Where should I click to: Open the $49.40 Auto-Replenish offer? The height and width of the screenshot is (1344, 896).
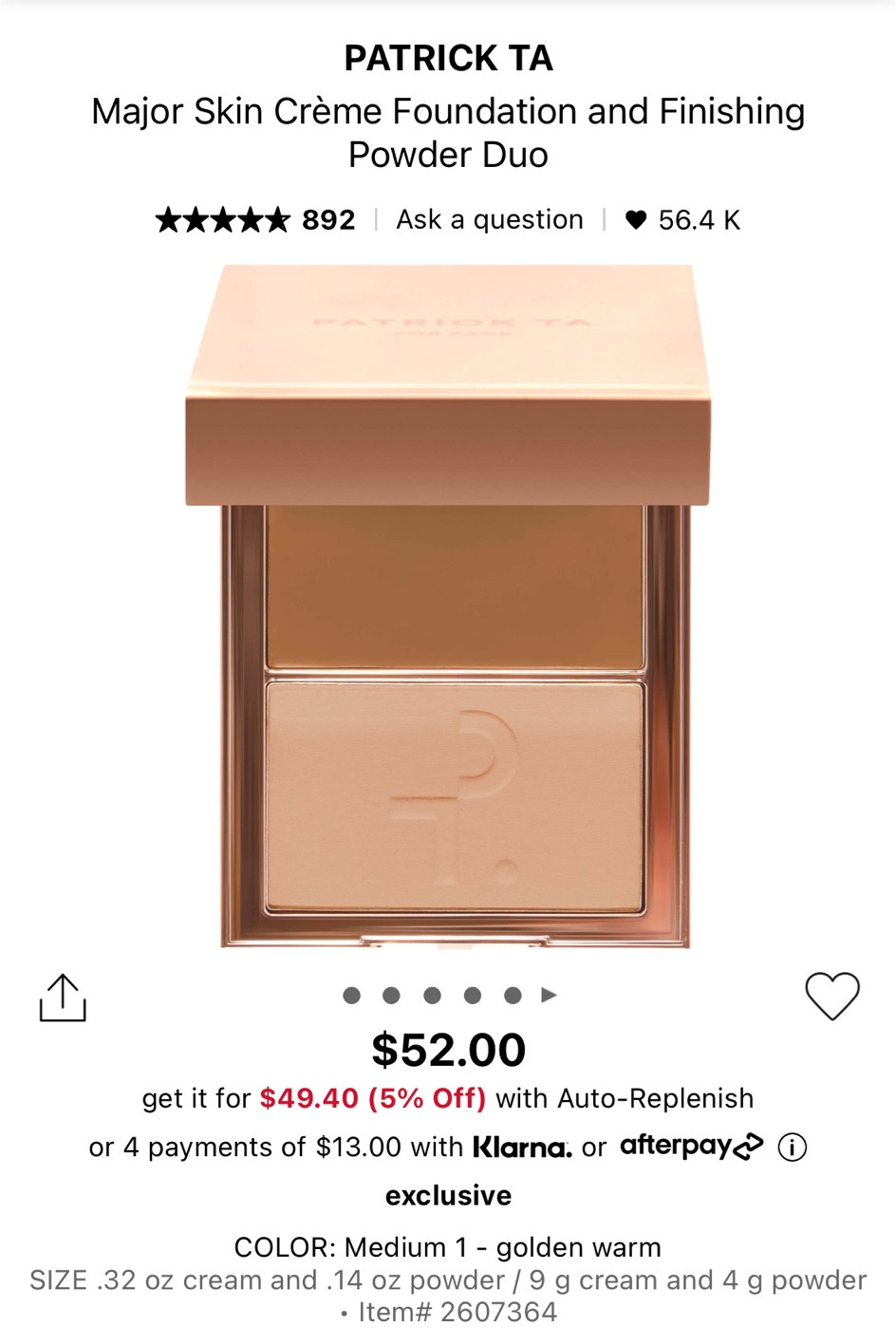click(x=370, y=1098)
